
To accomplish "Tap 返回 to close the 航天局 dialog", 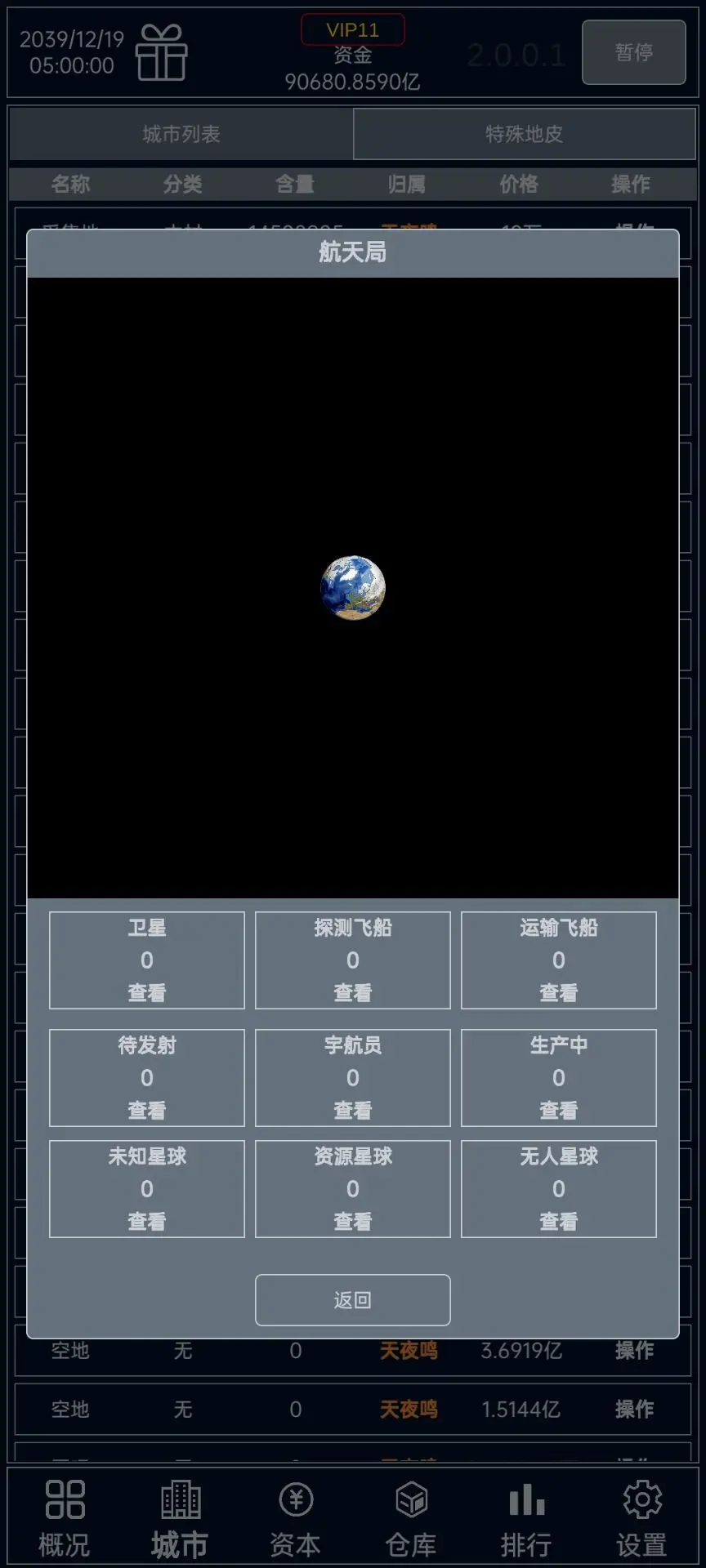I will pyautogui.click(x=352, y=1299).
